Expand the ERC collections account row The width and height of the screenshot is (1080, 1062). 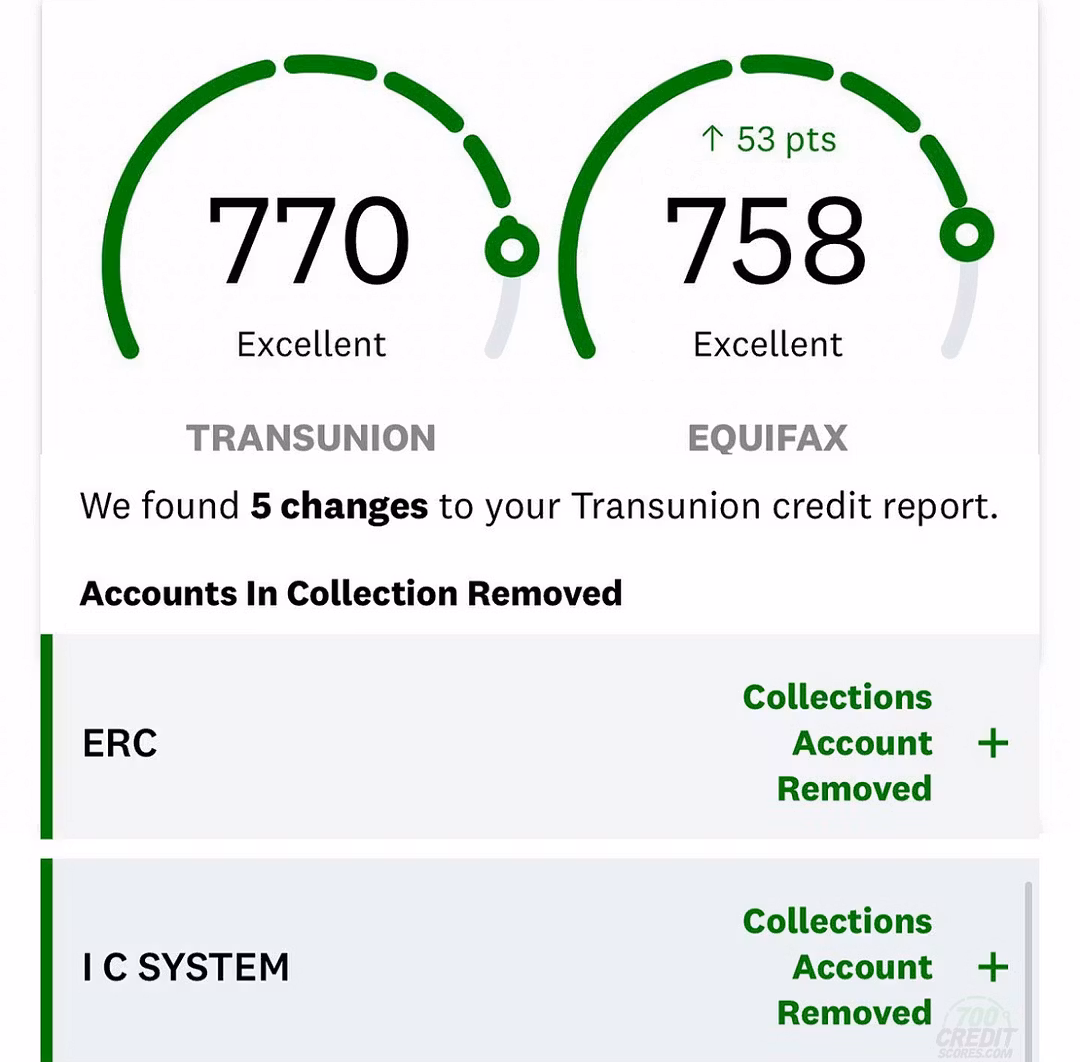pyautogui.click(x=992, y=743)
